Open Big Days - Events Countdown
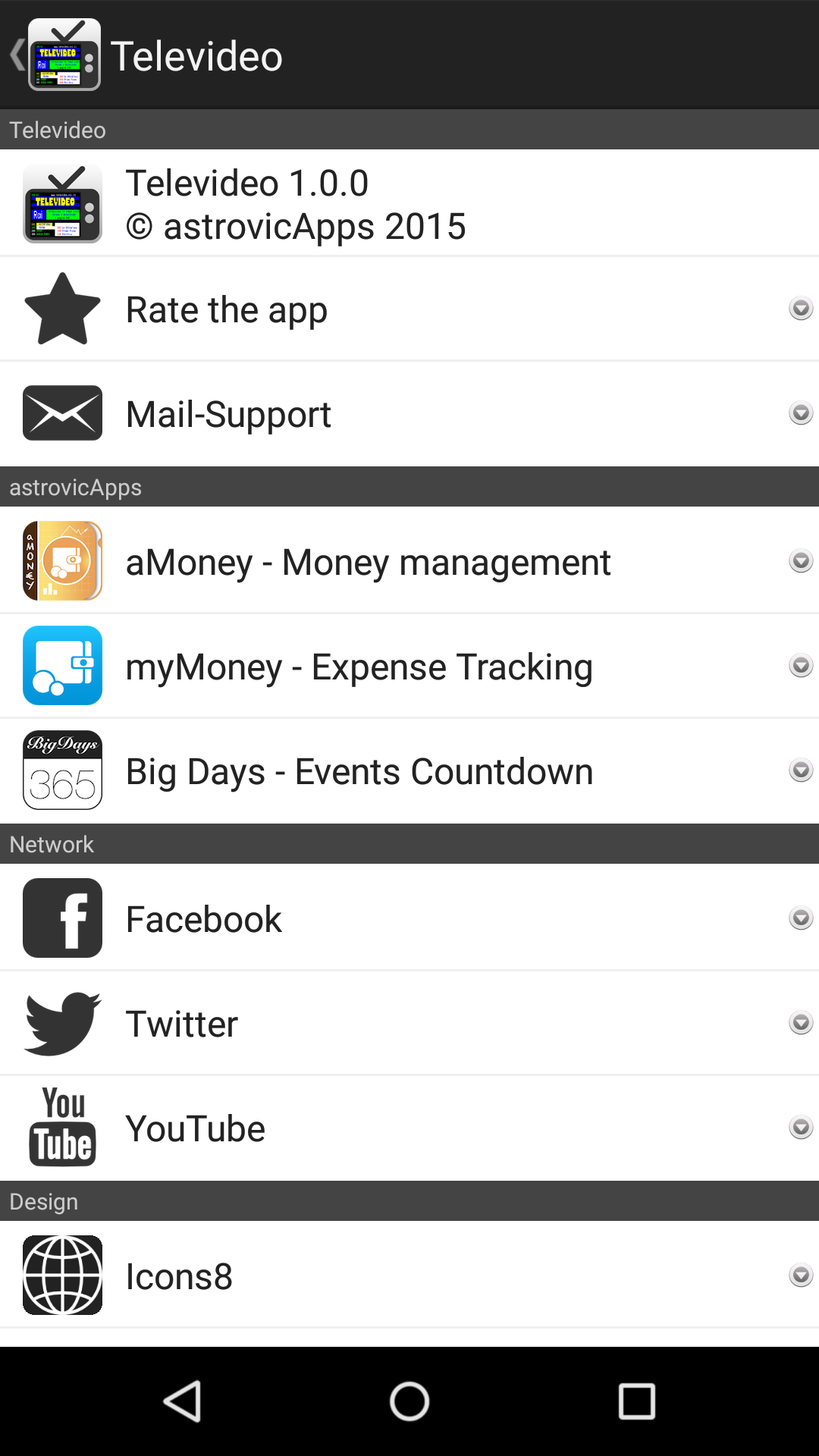Image resolution: width=819 pixels, height=1456 pixels. point(359,770)
